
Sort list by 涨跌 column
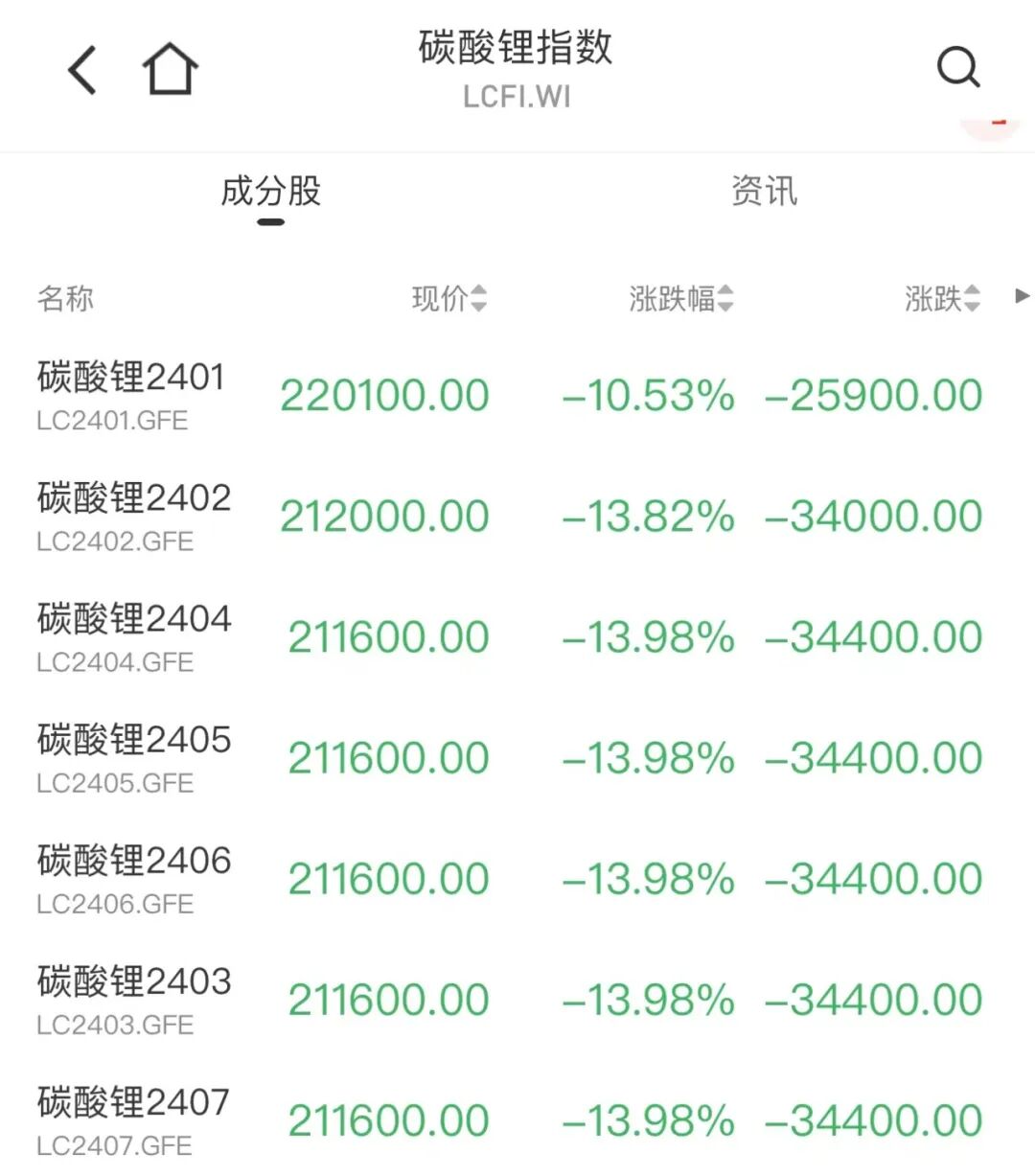[942, 298]
